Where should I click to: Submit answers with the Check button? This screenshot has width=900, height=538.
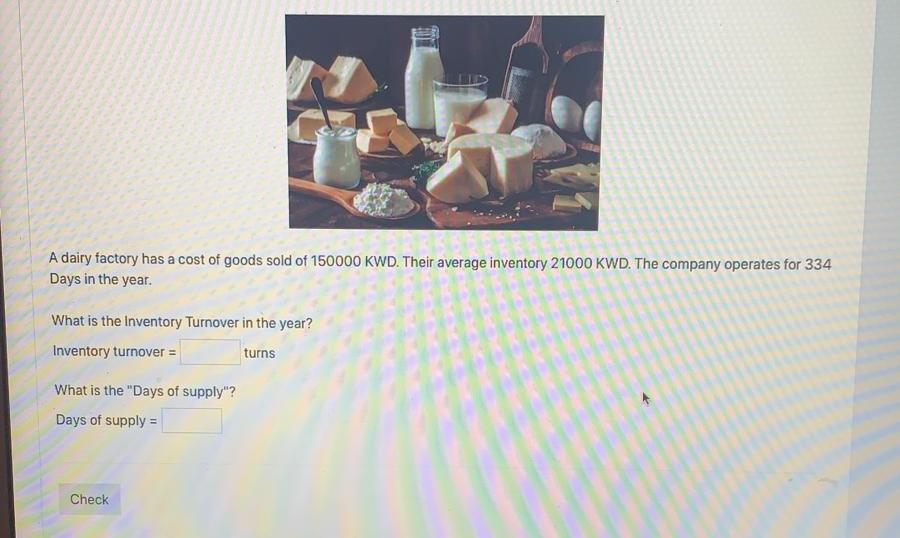tap(89, 499)
